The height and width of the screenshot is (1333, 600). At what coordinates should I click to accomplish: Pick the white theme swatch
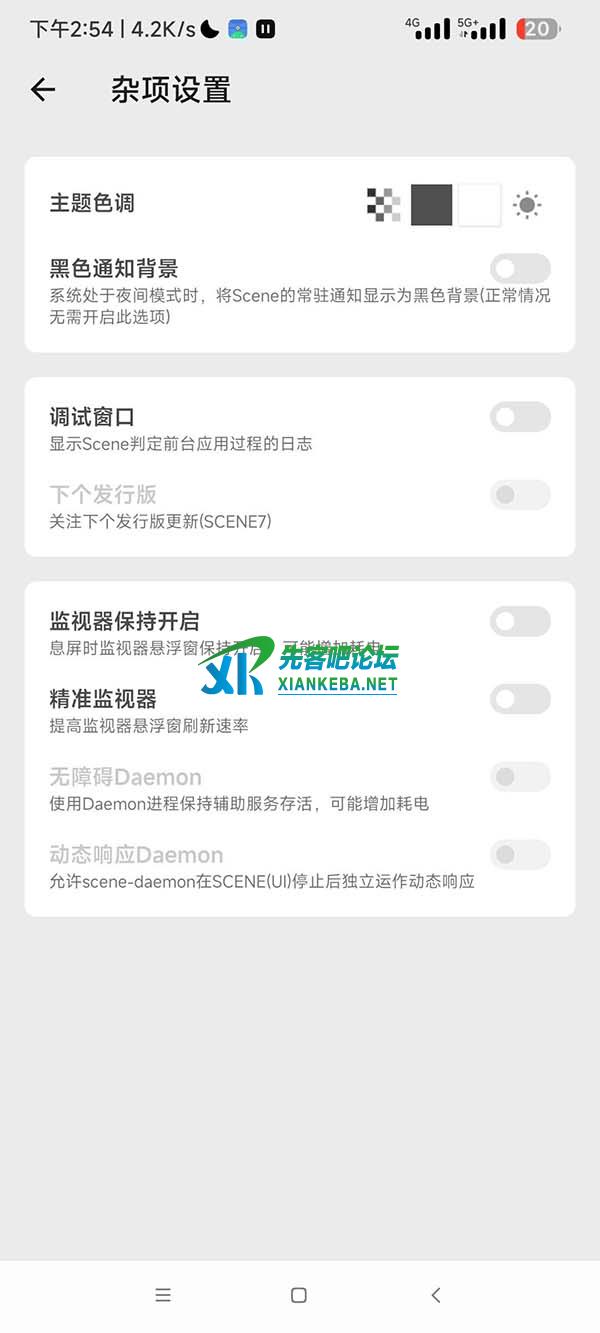pos(479,205)
